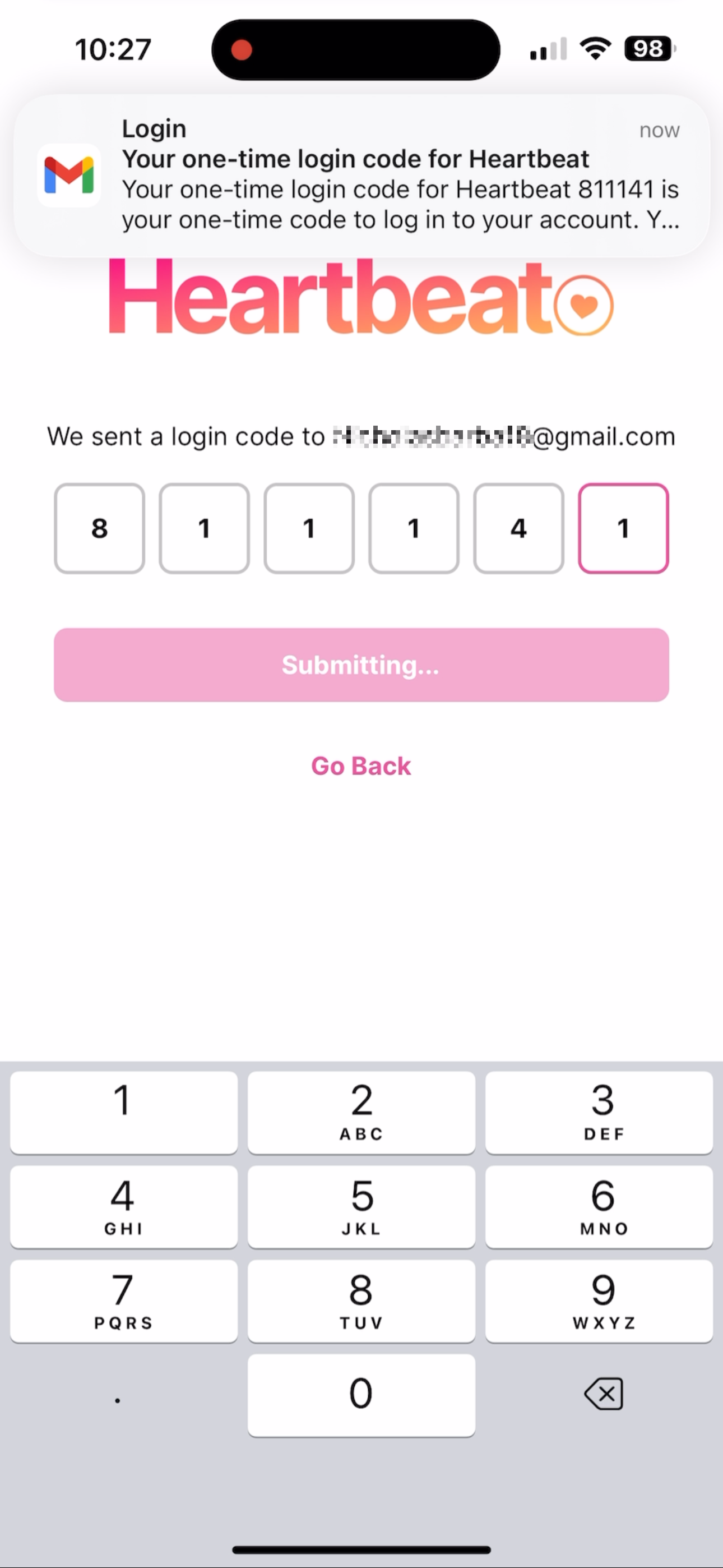Screen dimensions: 723x1568
Task: Tap the Submitting button
Action: (x=361, y=665)
